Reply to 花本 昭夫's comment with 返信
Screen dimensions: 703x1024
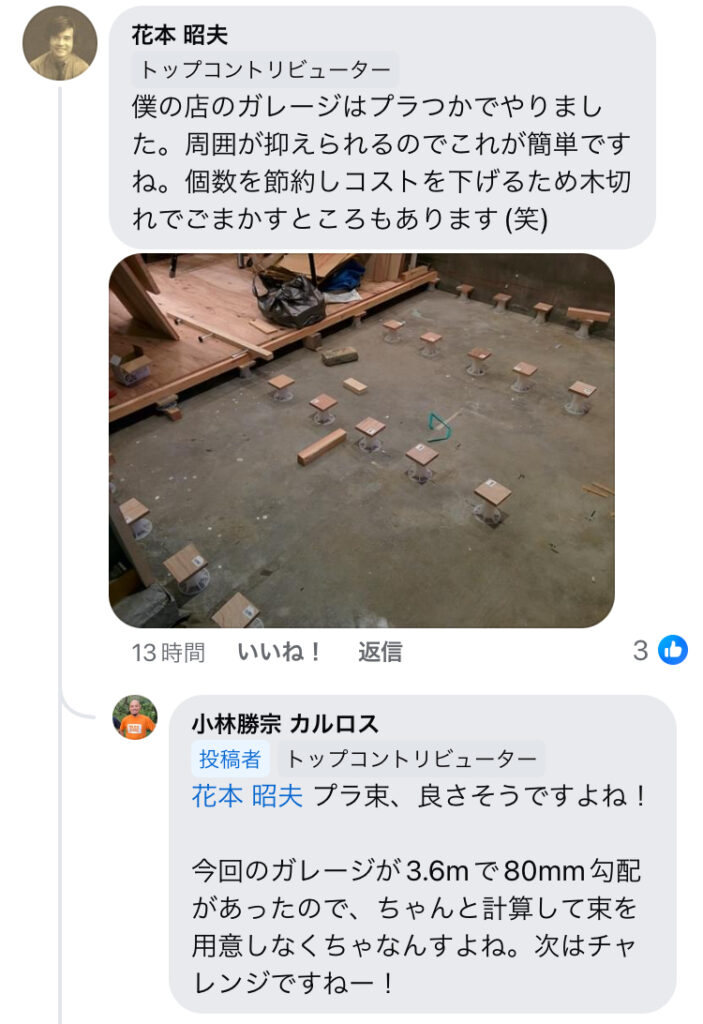click(x=380, y=652)
